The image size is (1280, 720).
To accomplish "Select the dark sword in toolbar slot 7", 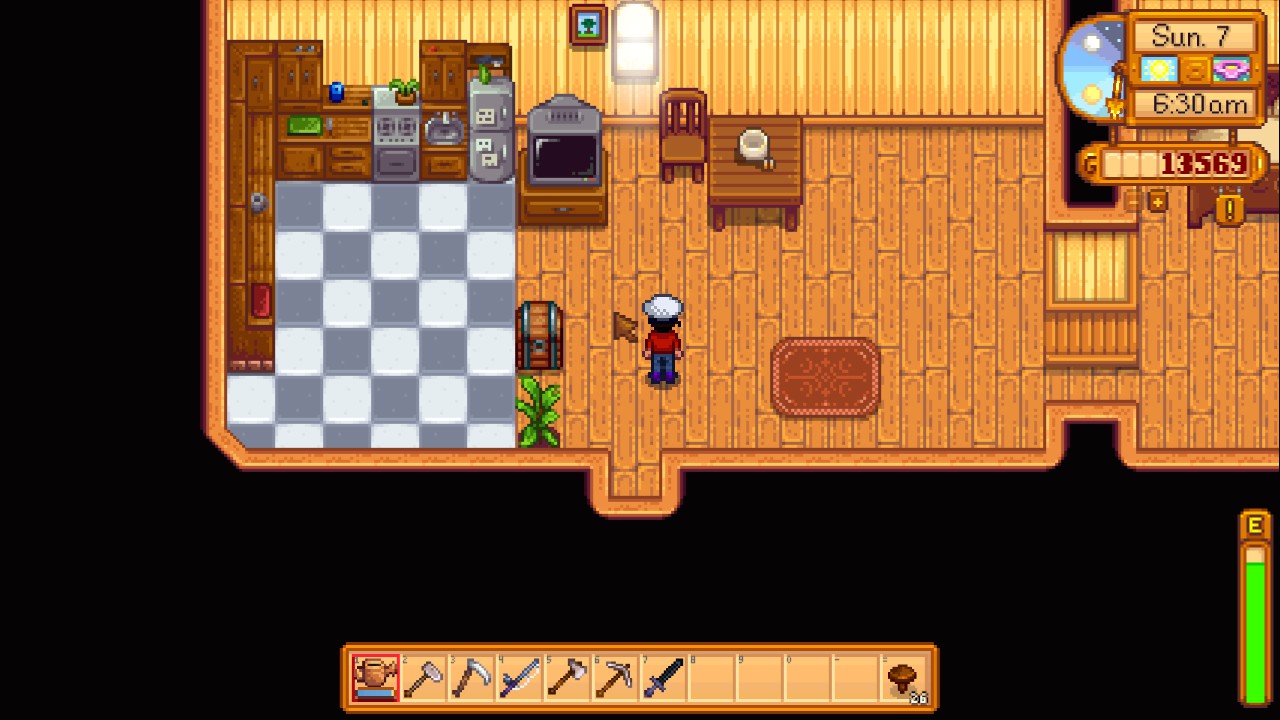I will pyautogui.click(x=663, y=677).
